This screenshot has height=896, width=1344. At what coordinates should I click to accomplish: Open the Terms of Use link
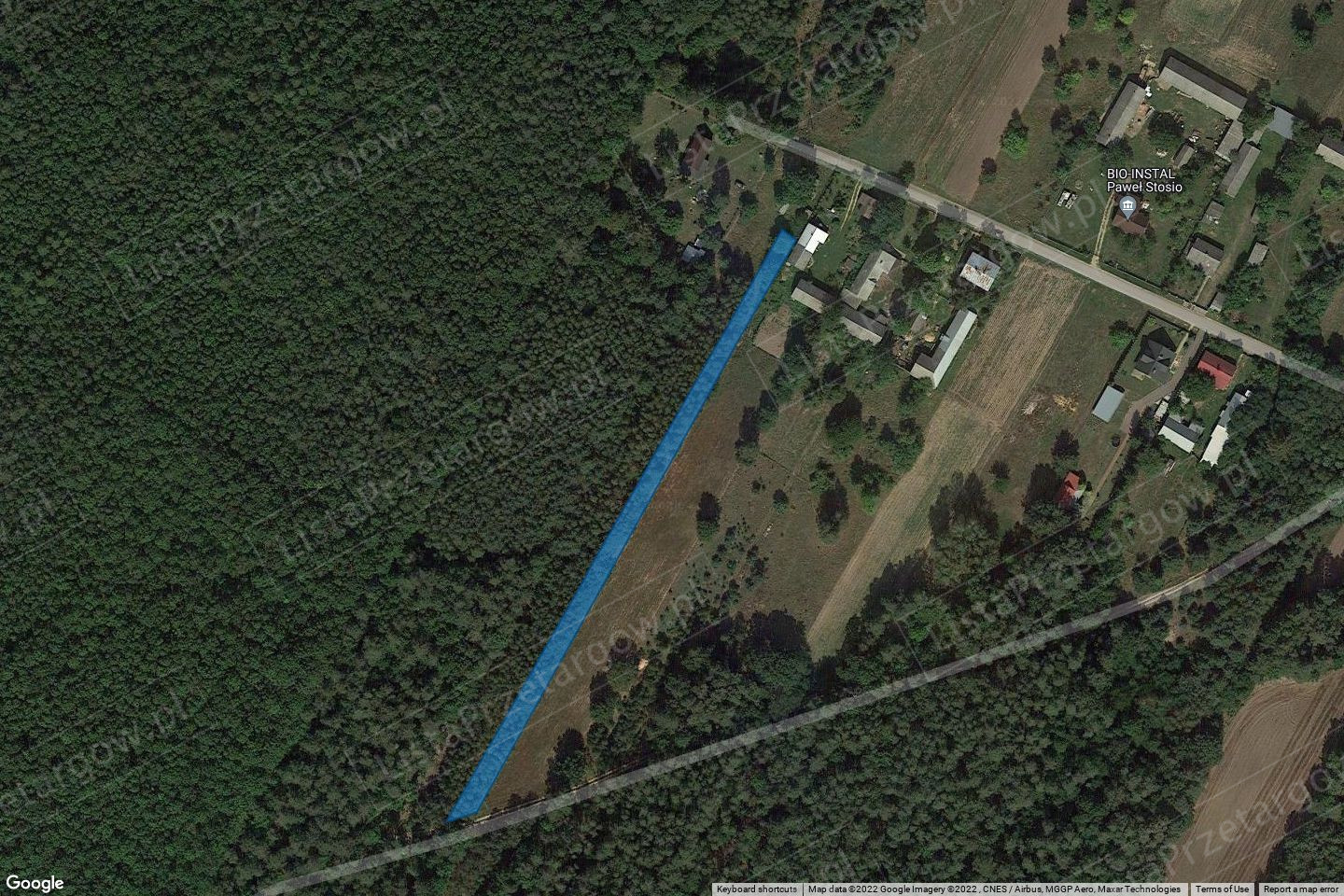pos(1222,889)
